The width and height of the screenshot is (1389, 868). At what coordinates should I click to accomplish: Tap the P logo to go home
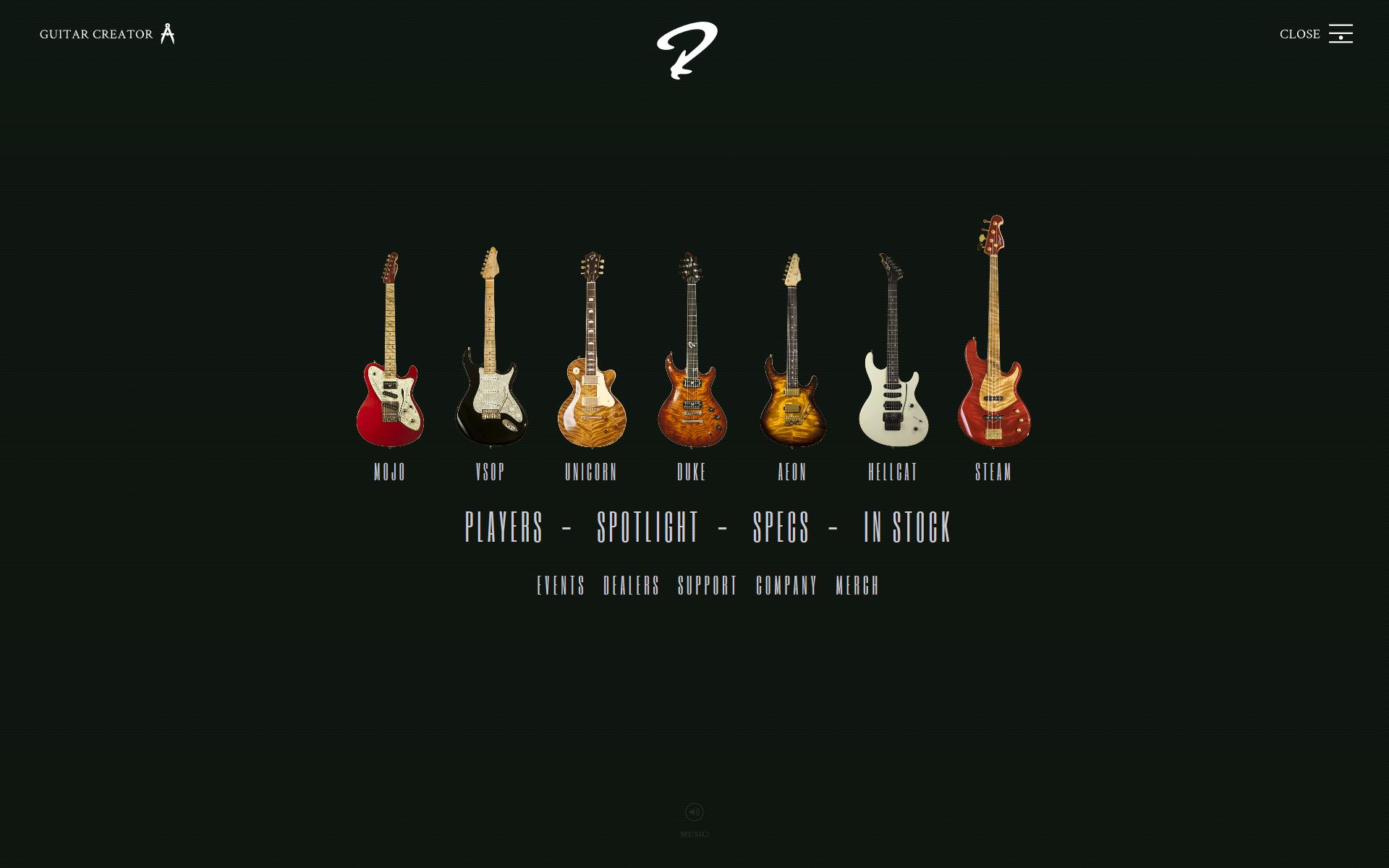[687, 51]
